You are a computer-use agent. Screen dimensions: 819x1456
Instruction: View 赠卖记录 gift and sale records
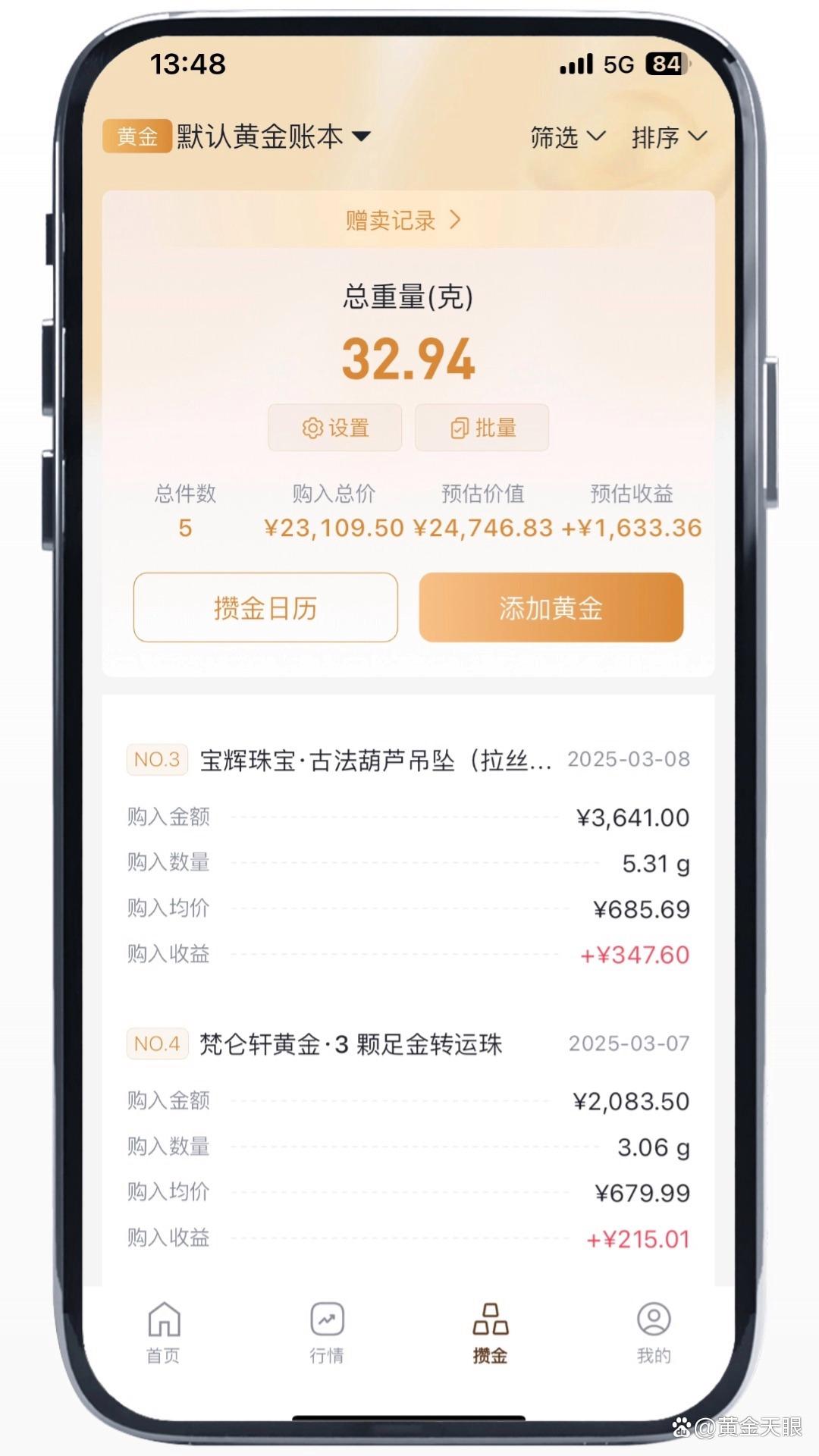click(403, 221)
